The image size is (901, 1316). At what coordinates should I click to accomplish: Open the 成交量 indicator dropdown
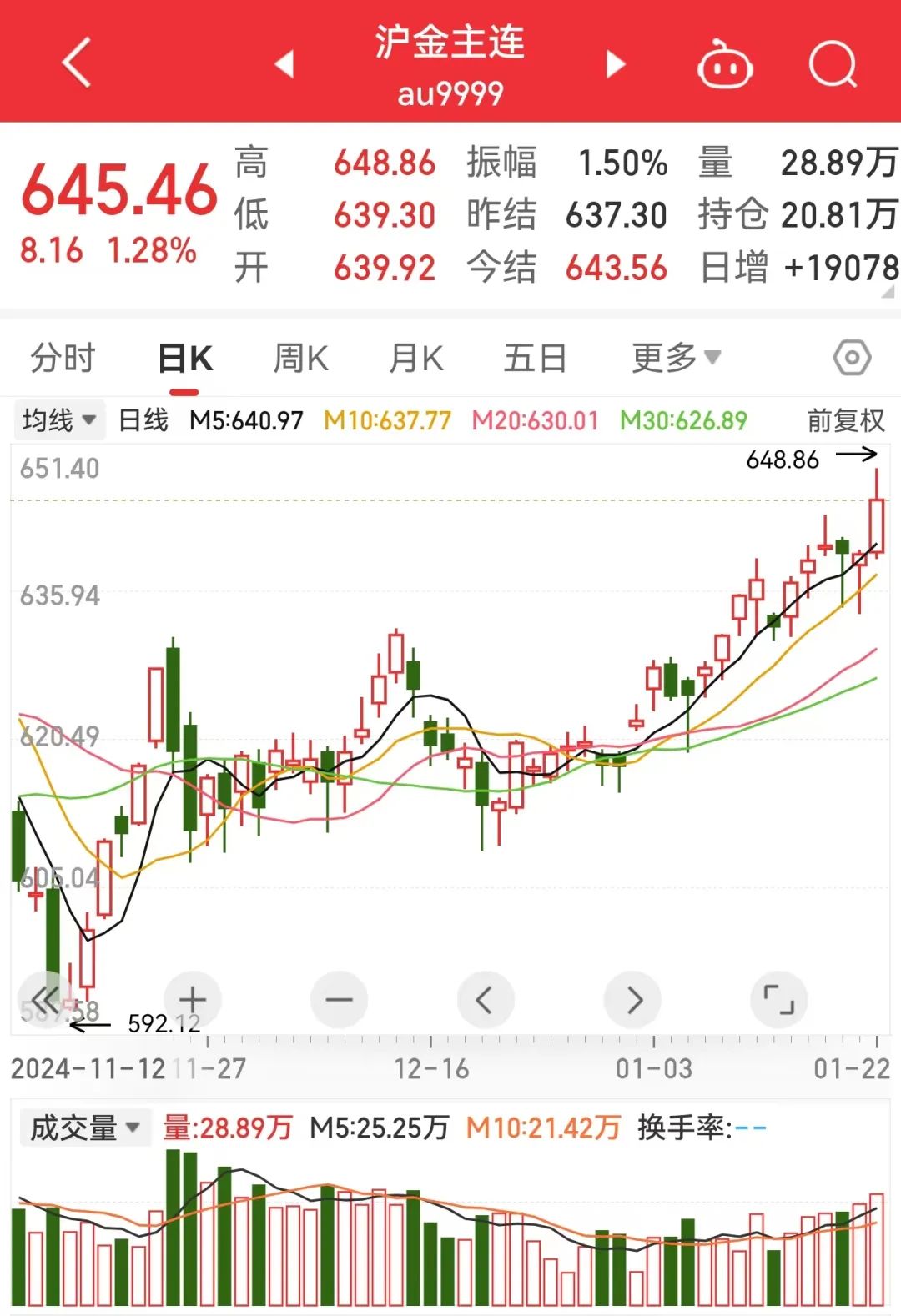point(83,1128)
